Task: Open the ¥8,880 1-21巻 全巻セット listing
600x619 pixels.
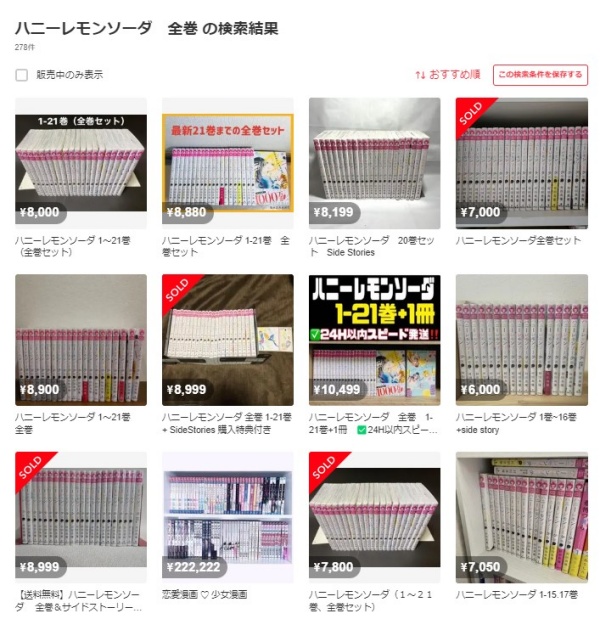Action: (x=227, y=162)
